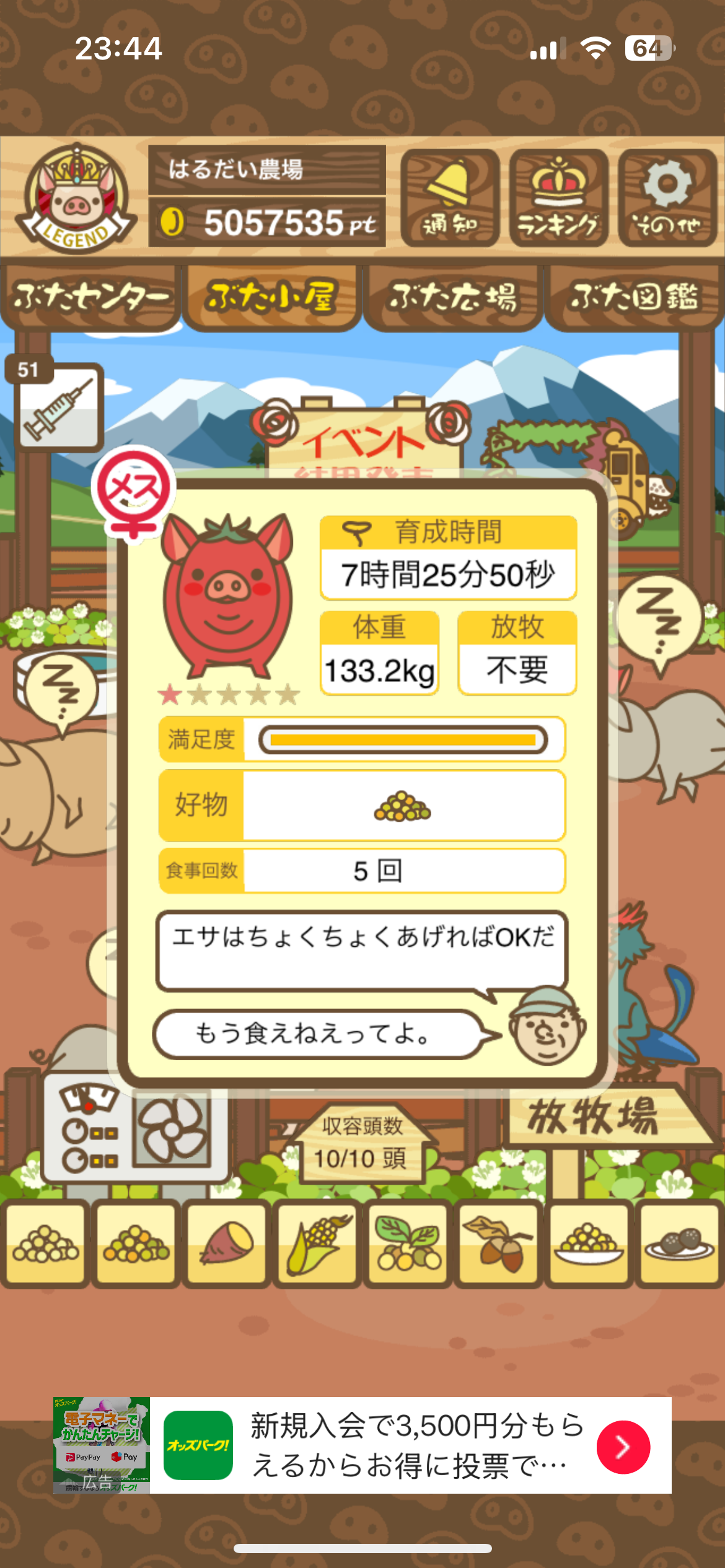Select the acorn feed
The height and width of the screenshot is (1568, 725).
pyautogui.click(x=498, y=1242)
